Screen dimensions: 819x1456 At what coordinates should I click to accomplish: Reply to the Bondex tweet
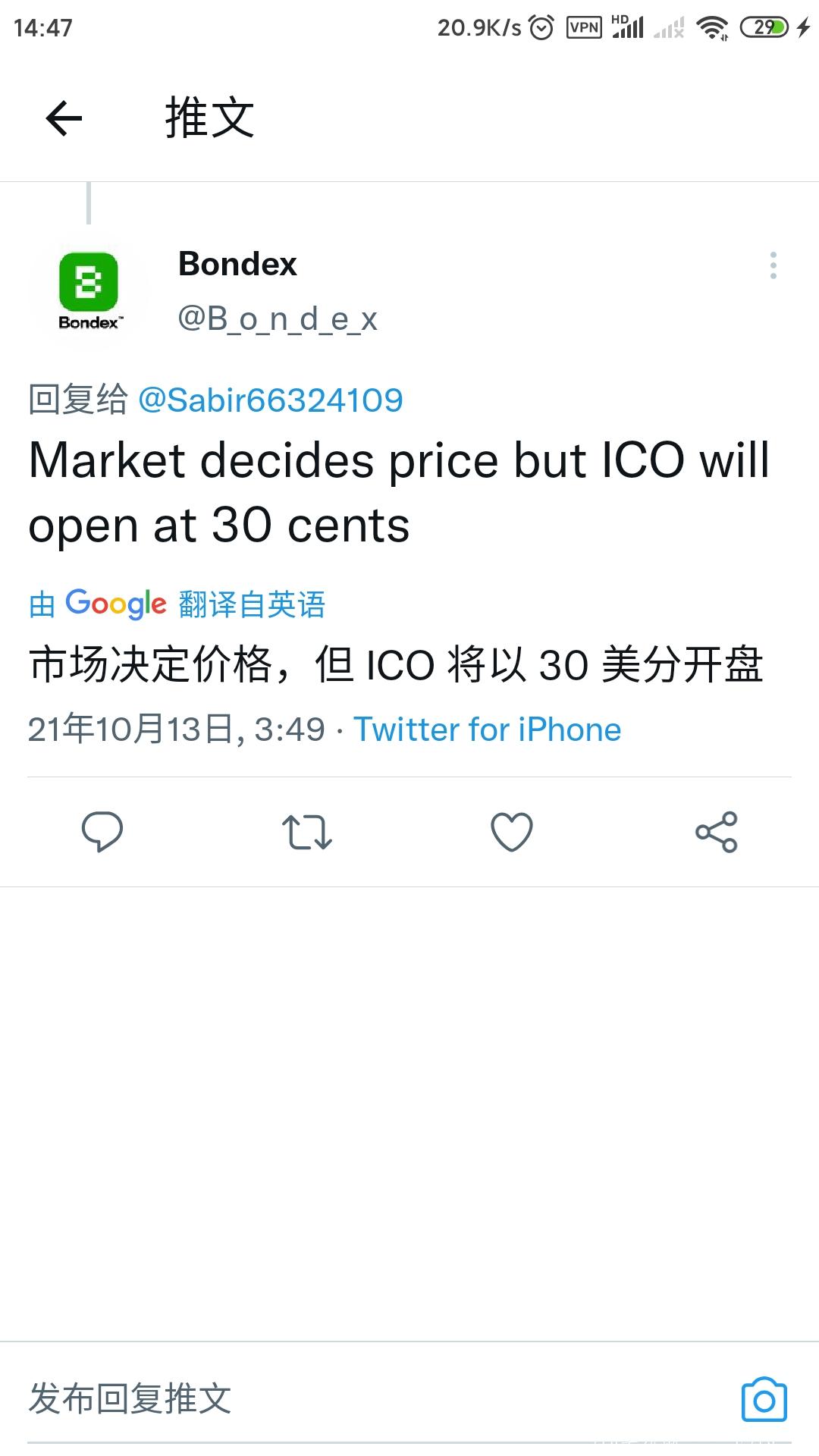104,832
